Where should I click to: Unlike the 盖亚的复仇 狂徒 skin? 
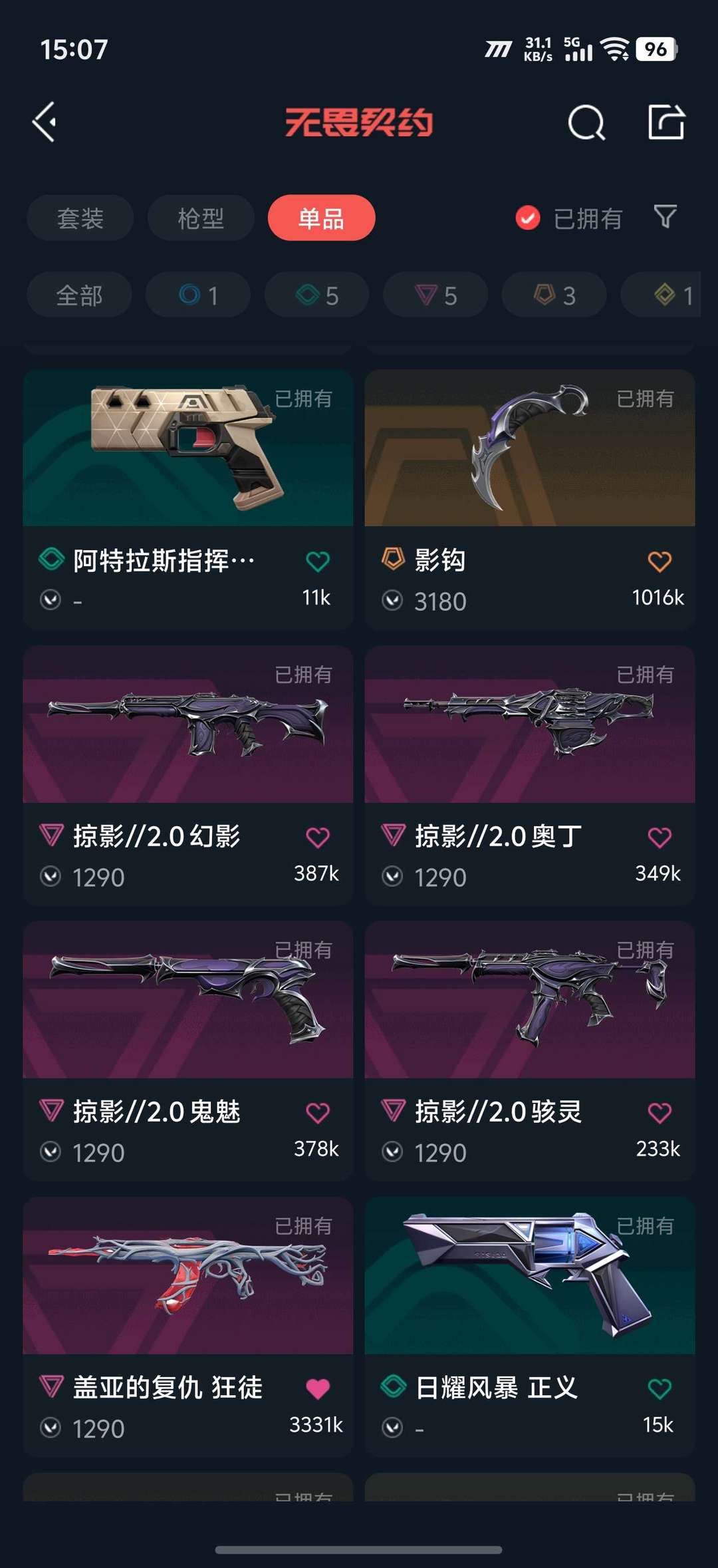tap(318, 1388)
